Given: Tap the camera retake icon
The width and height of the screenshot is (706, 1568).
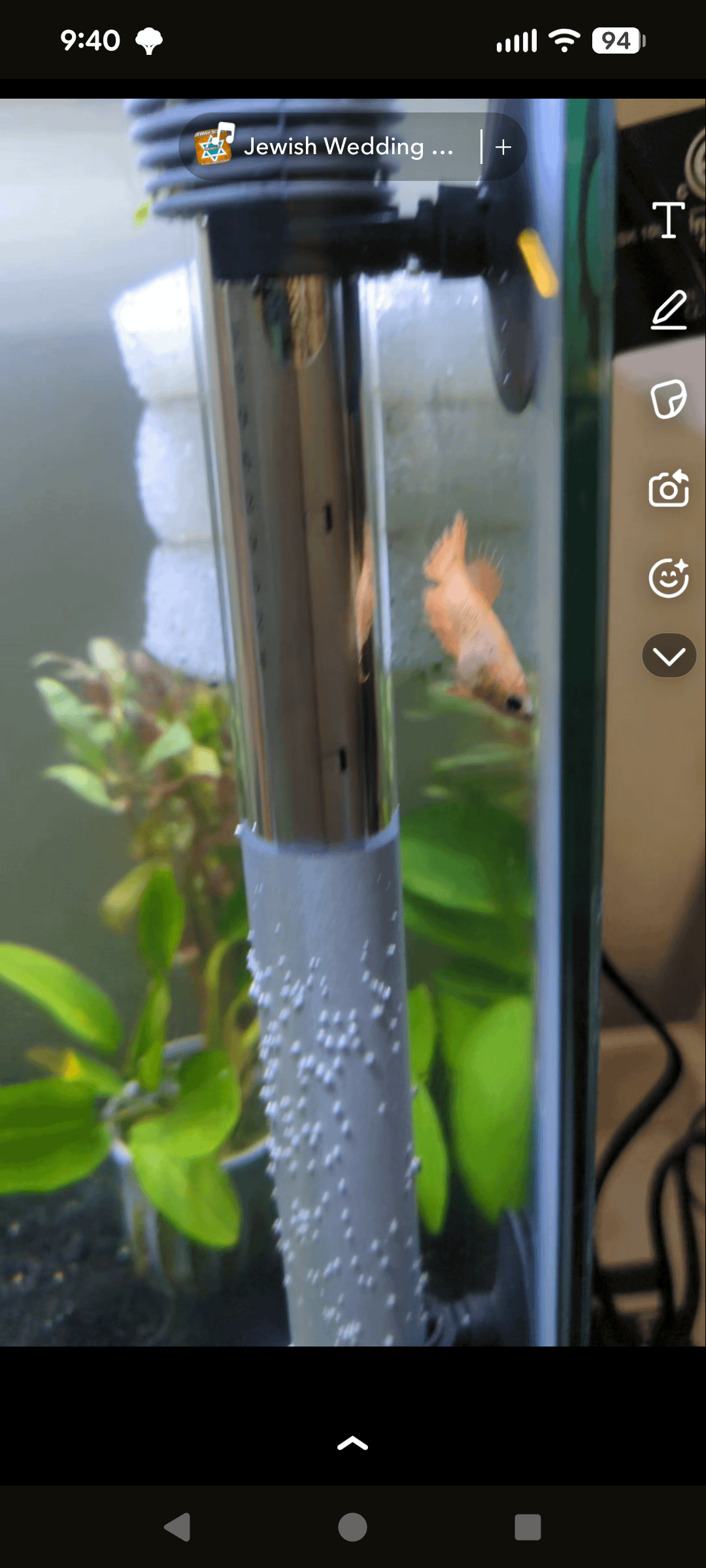Looking at the screenshot, I should [668, 488].
